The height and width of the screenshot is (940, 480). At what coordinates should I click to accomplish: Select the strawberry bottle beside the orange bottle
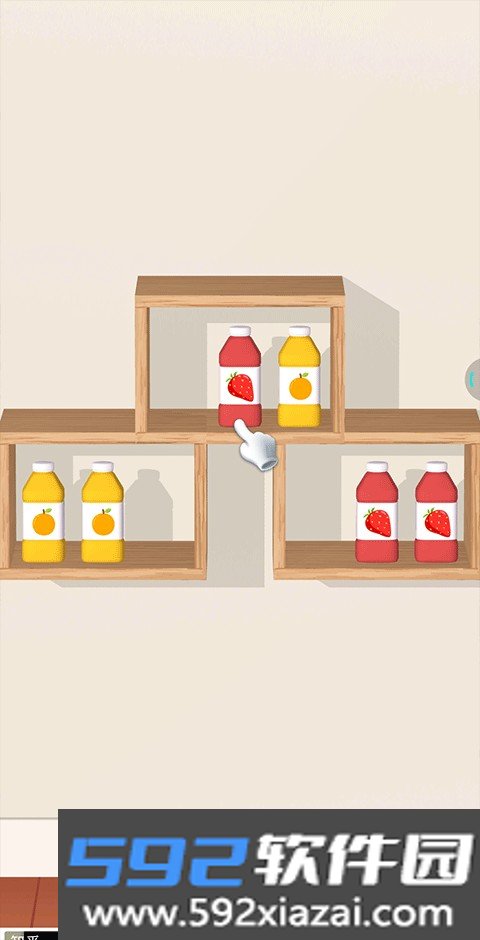240,376
